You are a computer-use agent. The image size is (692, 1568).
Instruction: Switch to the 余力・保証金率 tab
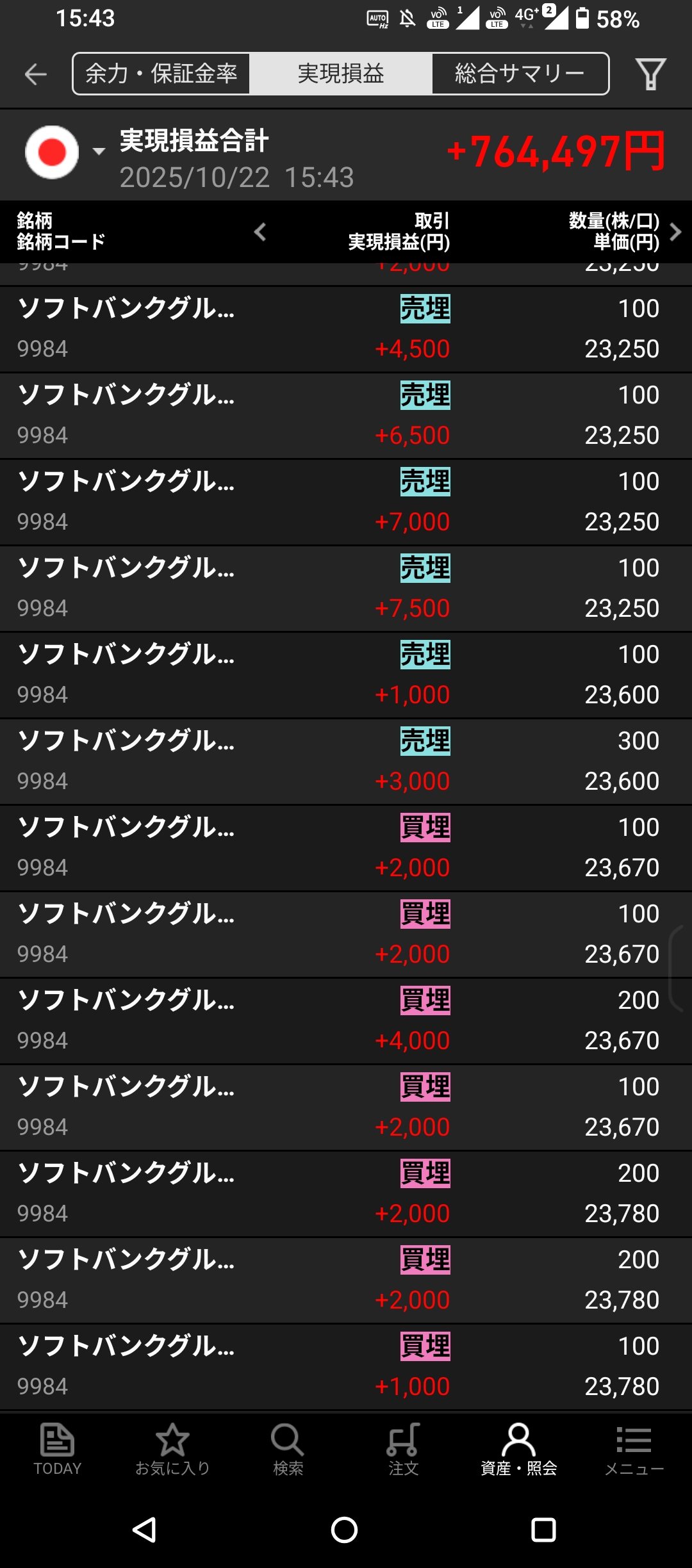[x=161, y=74]
